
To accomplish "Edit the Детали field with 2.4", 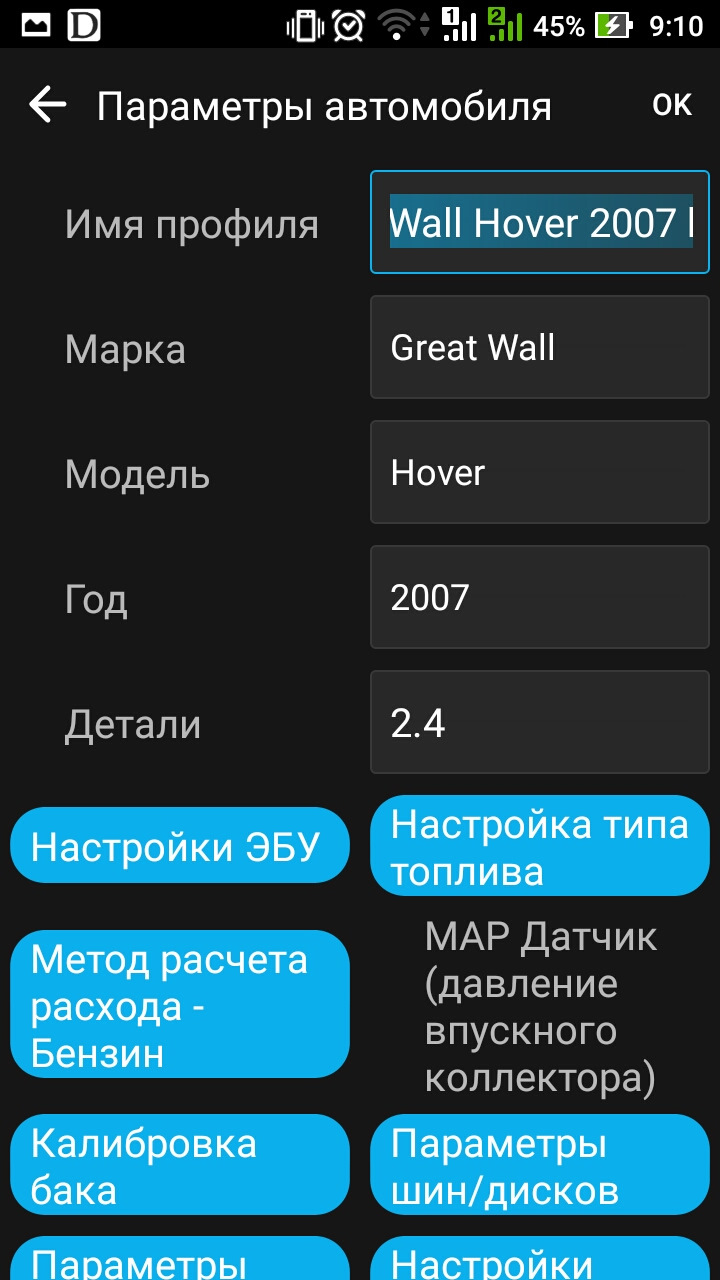I will coord(540,723).
